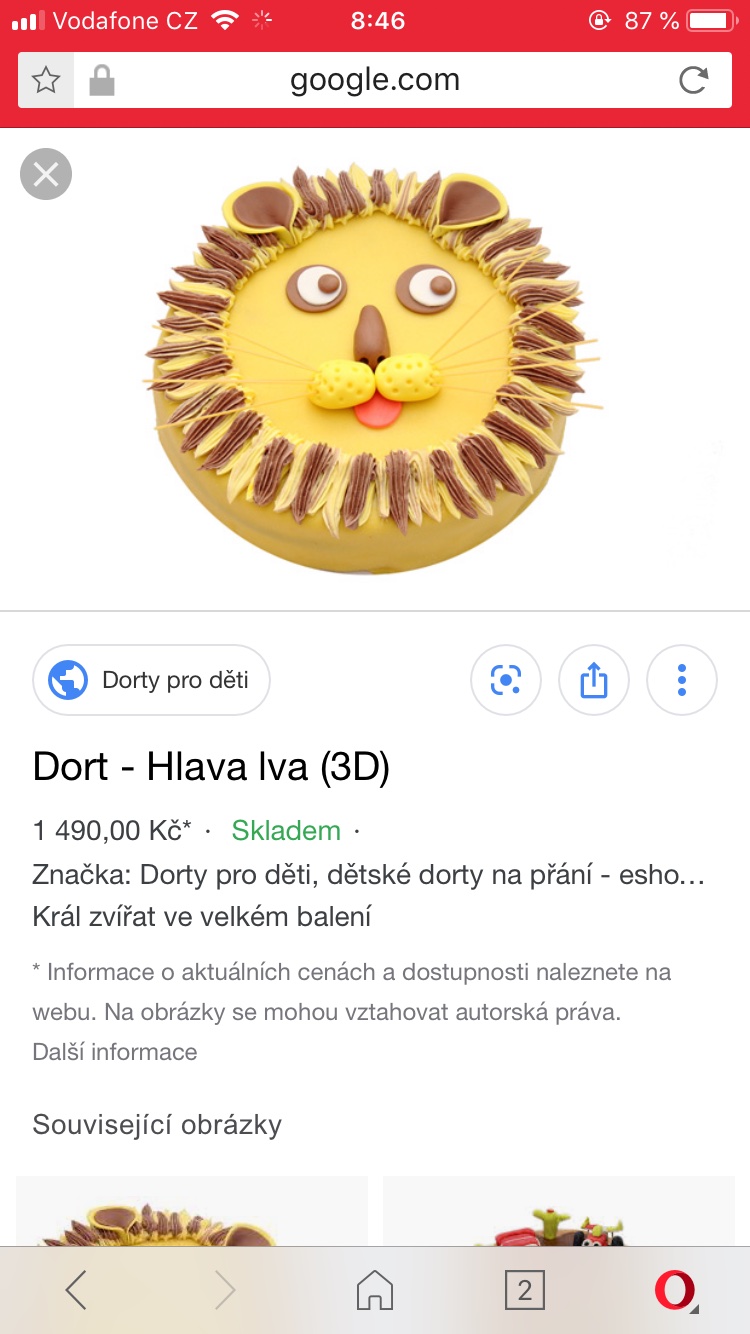
Task: Go back to the previous page
Action: point(76,1290)
